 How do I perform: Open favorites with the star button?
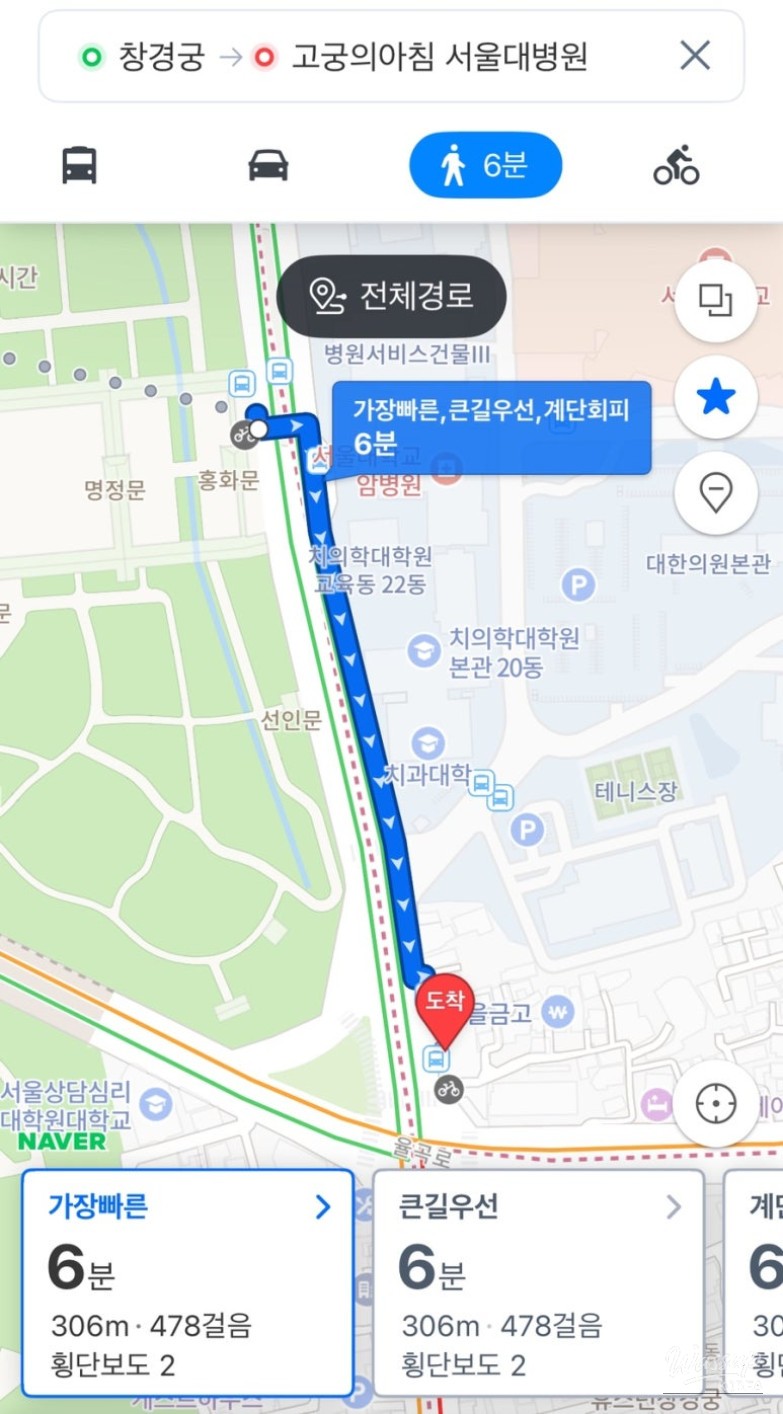click(716, 398)
